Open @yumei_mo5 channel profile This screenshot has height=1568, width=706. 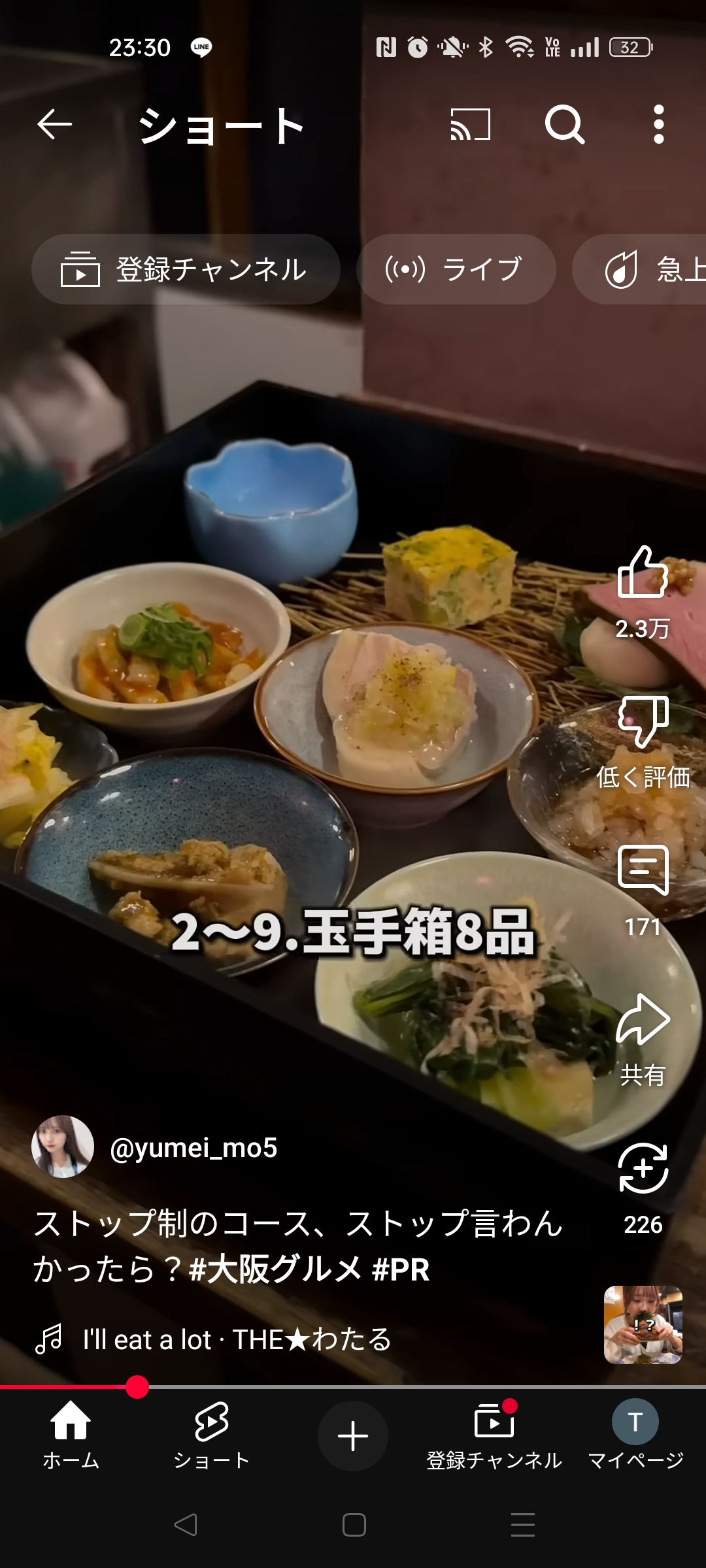click(193, 1147)
